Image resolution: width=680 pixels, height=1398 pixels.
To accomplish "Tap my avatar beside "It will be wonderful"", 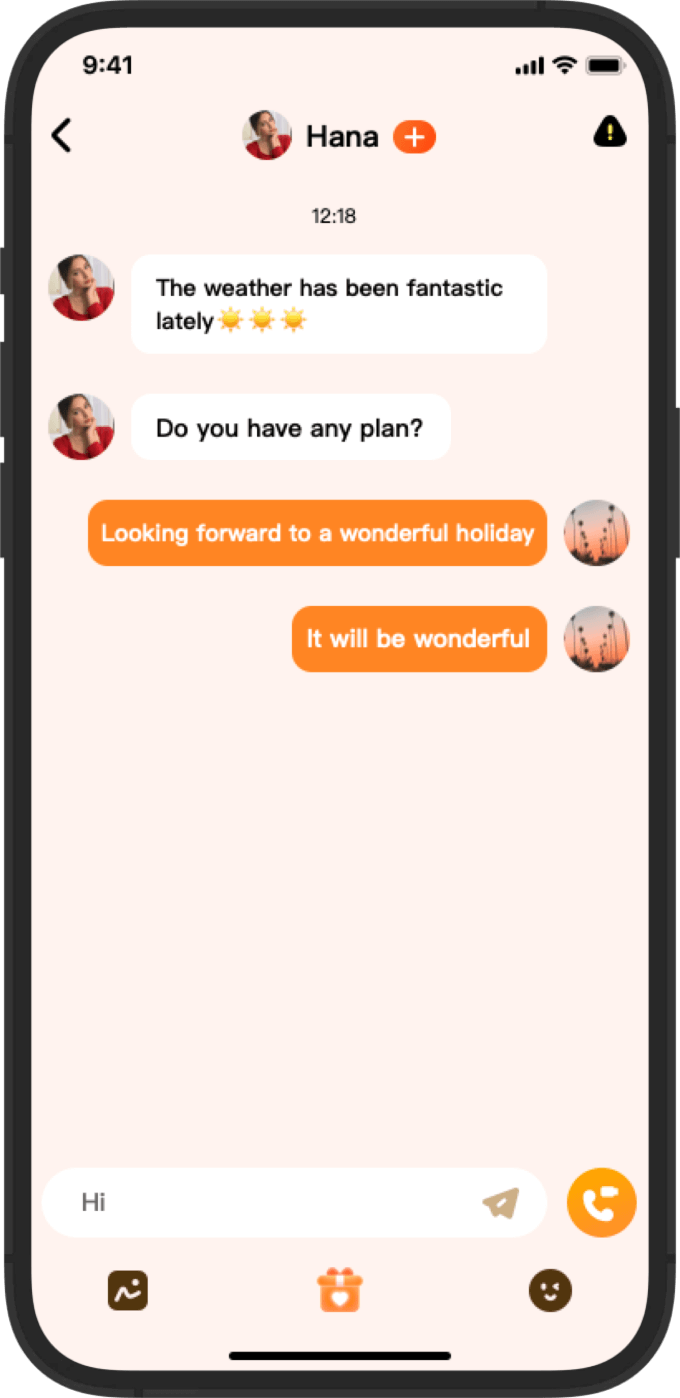I will point(596,638).
